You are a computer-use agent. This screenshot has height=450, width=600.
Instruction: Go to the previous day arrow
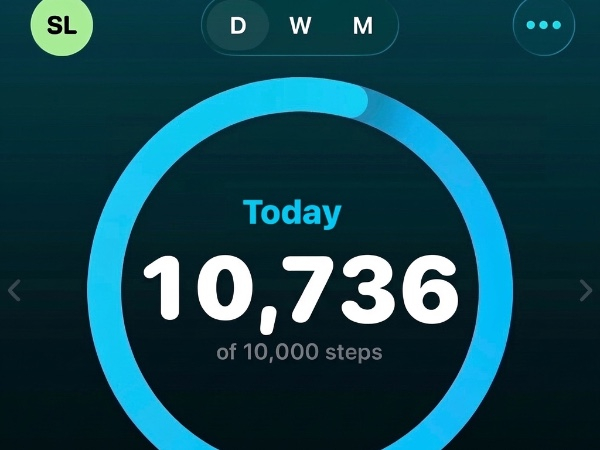tap(14, 290)
